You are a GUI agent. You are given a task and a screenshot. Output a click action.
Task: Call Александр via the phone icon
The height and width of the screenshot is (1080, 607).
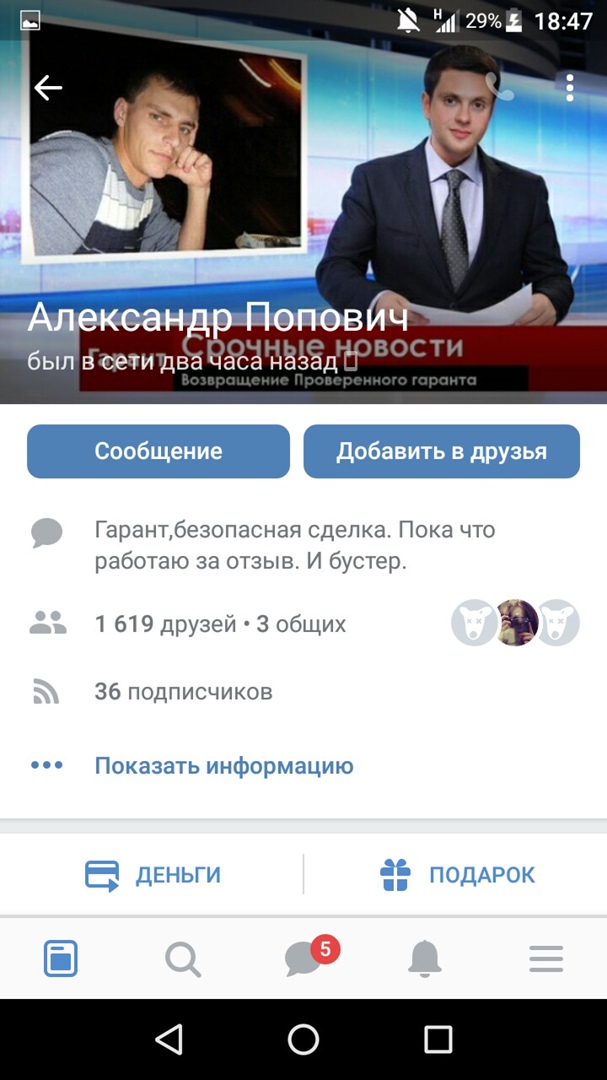click(499, 87)
